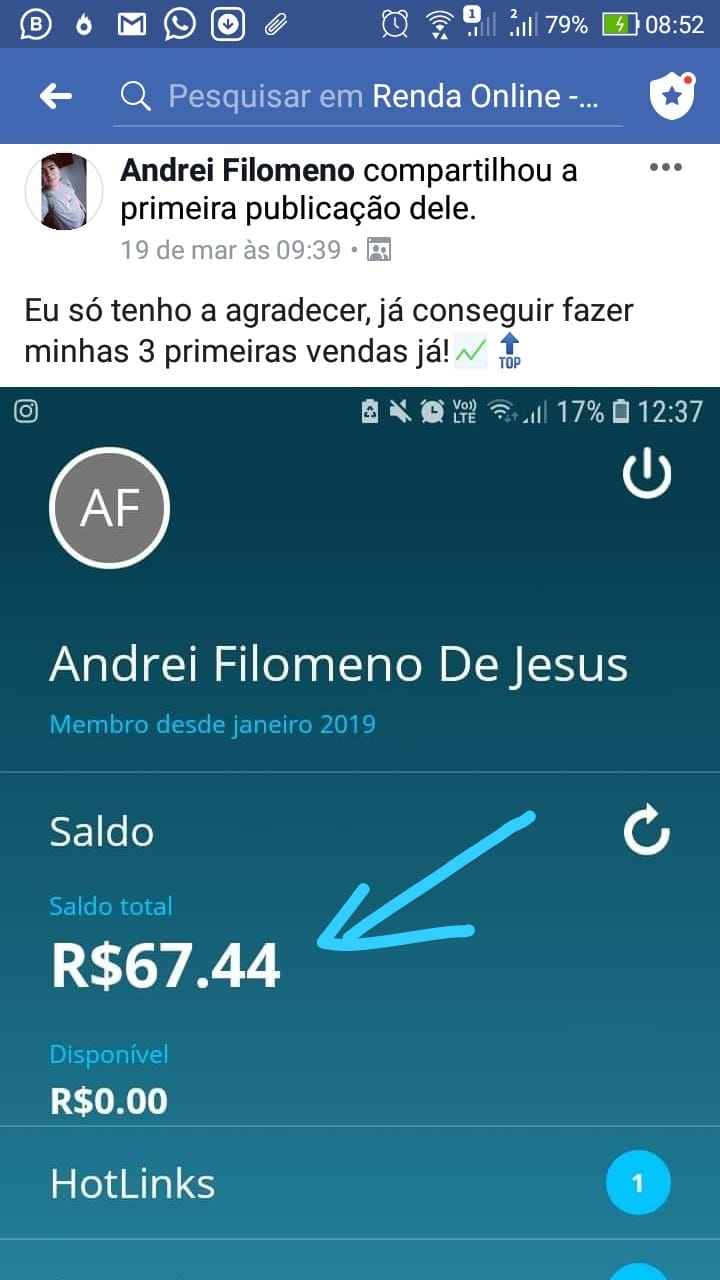
Task: Go back using the top arrow
Action: [x=56, y=96]
